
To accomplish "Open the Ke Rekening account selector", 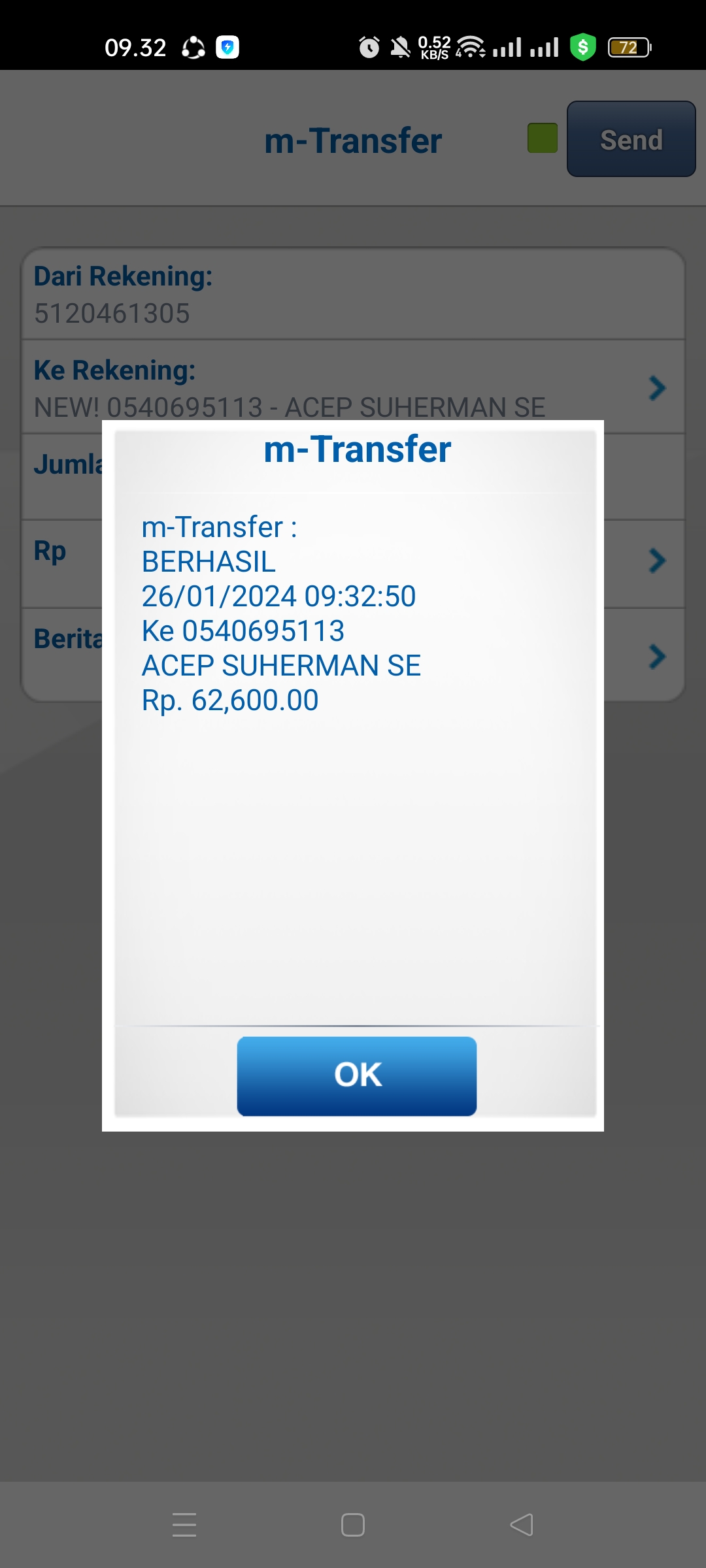I will [353, 387].
